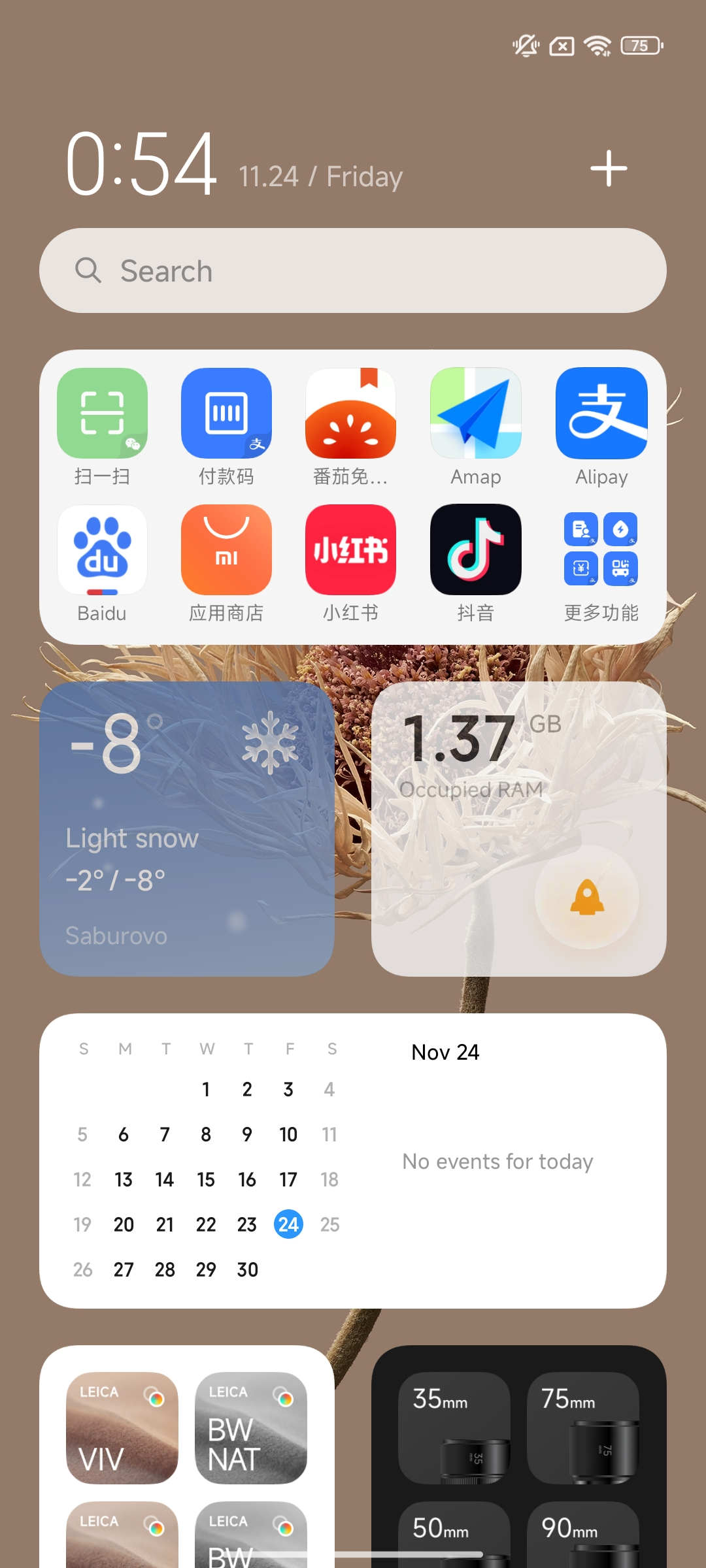This screenshot has height=1568, width=706.
Task: Select November 25 in the calendar widget
Action: coord(329,1224)
